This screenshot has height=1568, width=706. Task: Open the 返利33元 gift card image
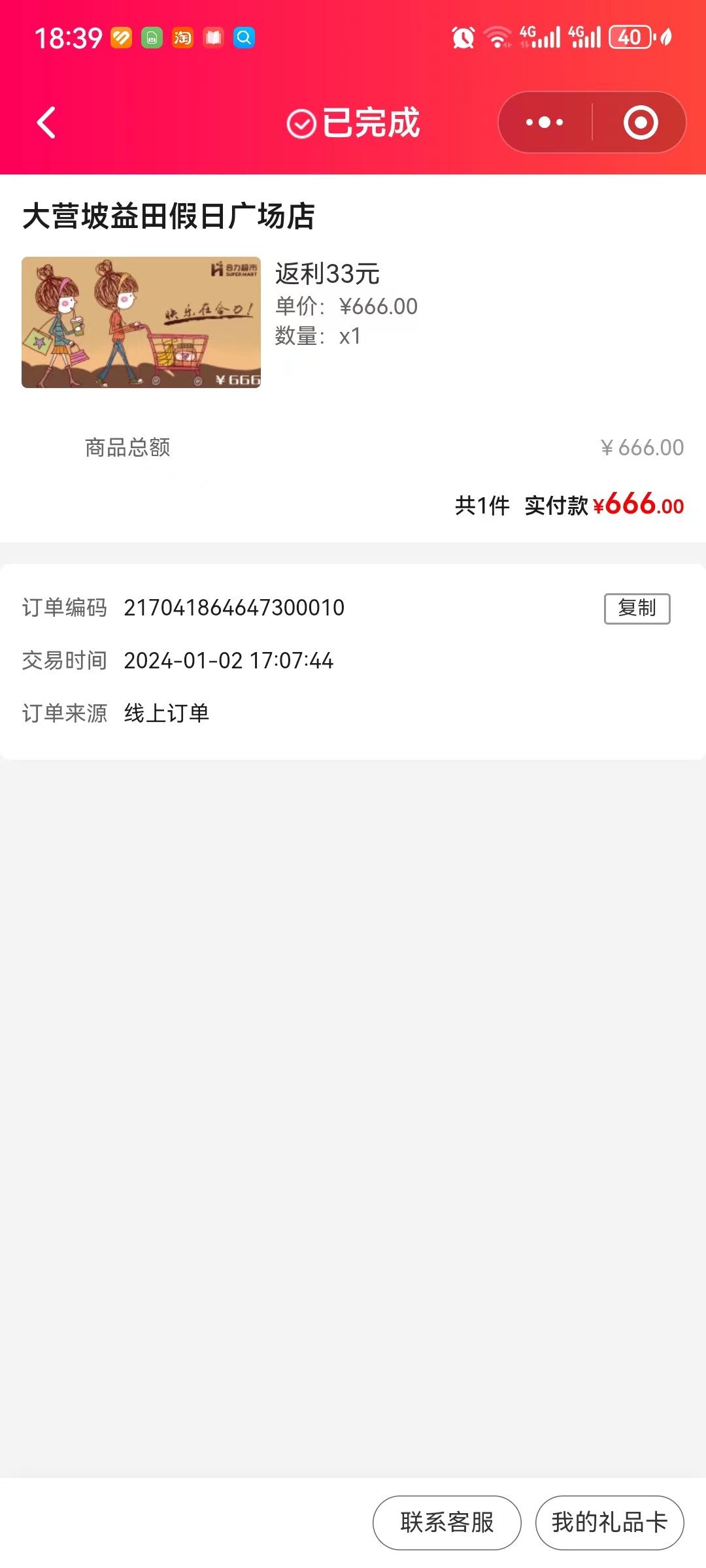click(141, 322)
